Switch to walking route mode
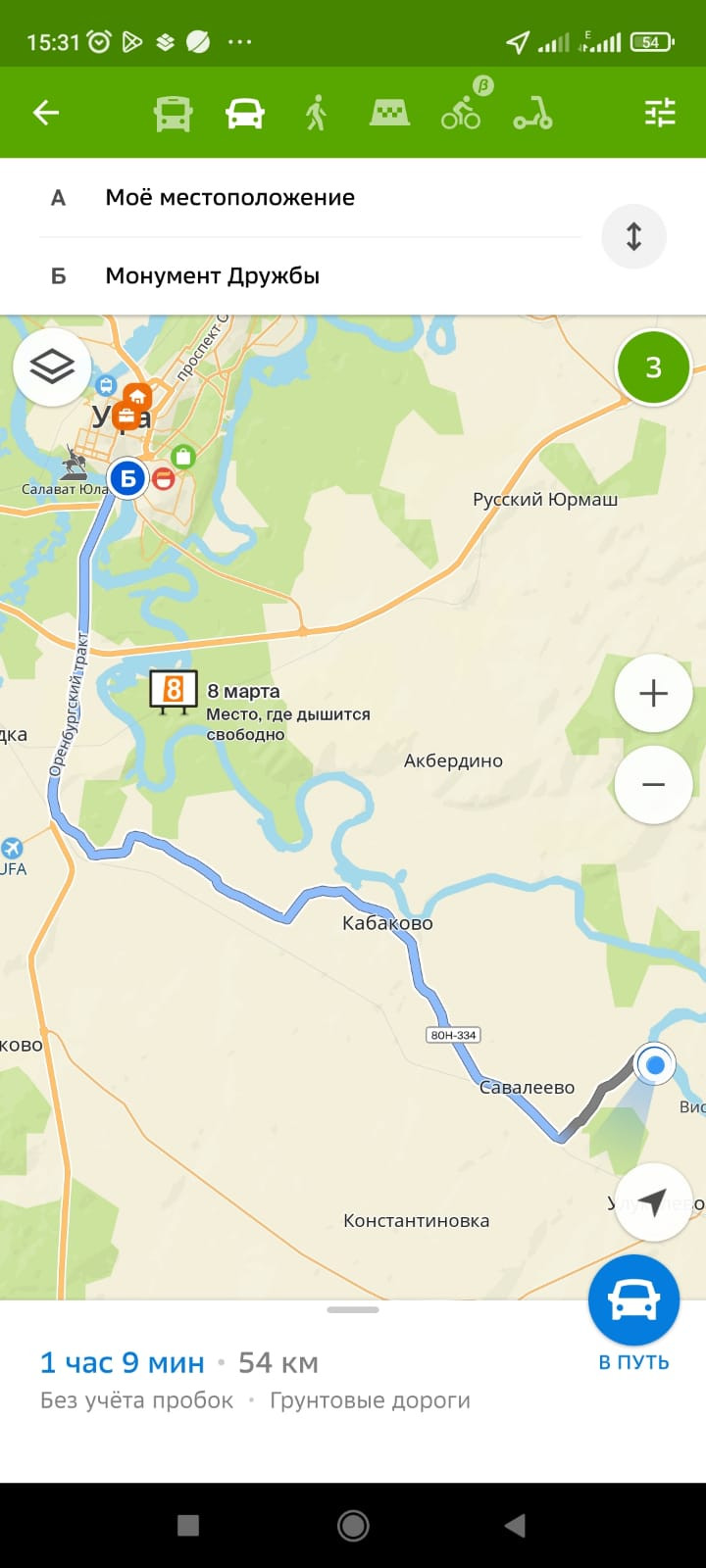 point(316,114)
